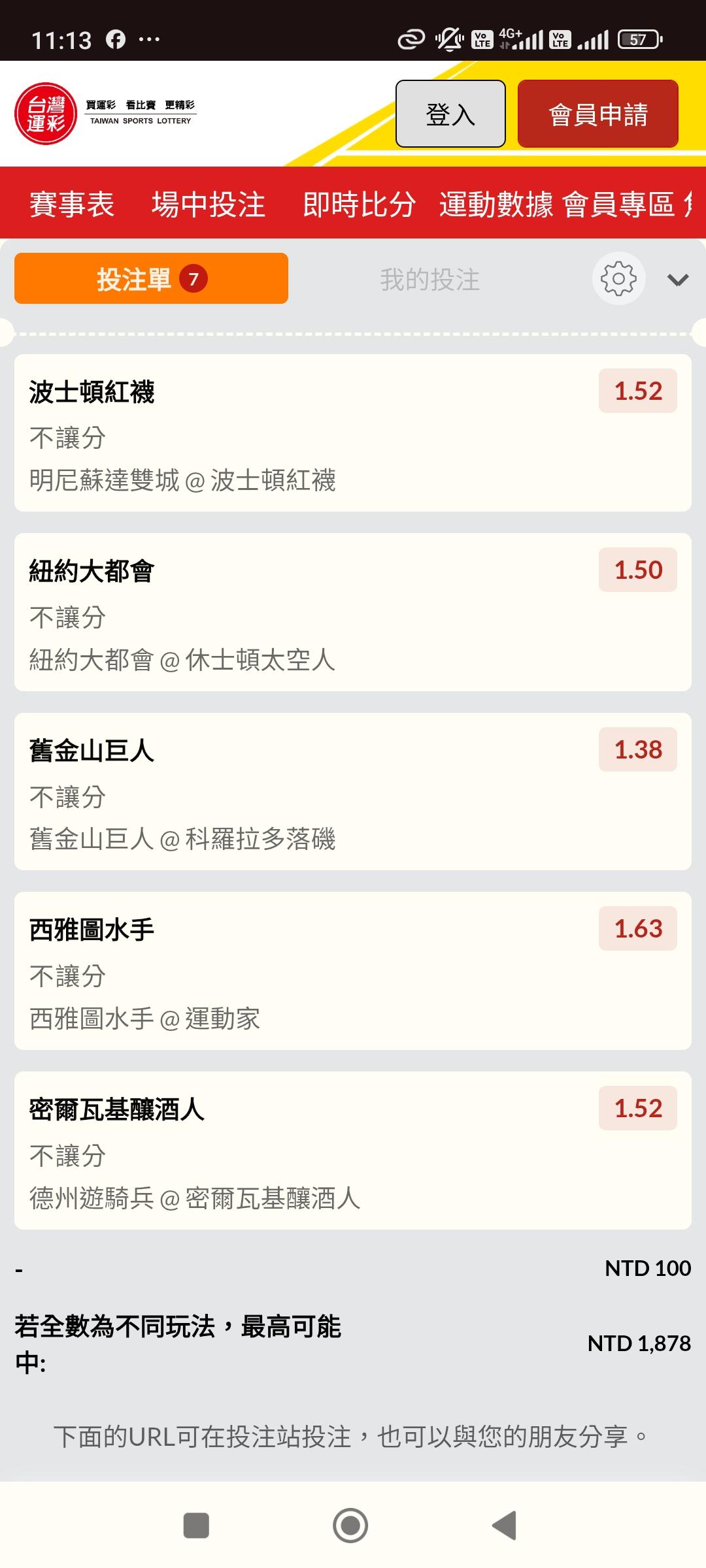Return with system back button
The image size is (706, 1568).
(x=504, y=1526)
